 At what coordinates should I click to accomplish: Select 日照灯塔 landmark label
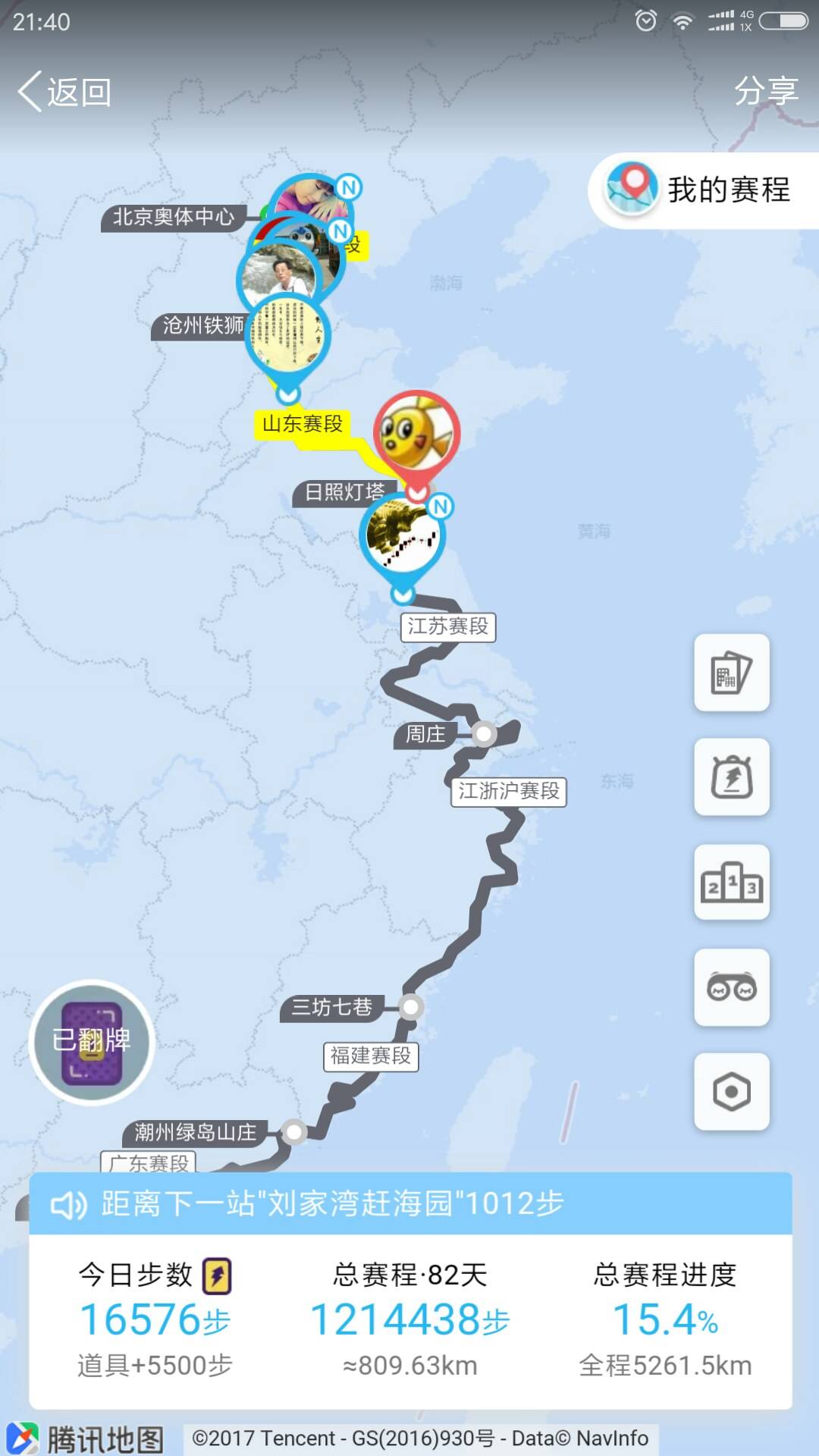click(x=344, y=492)
